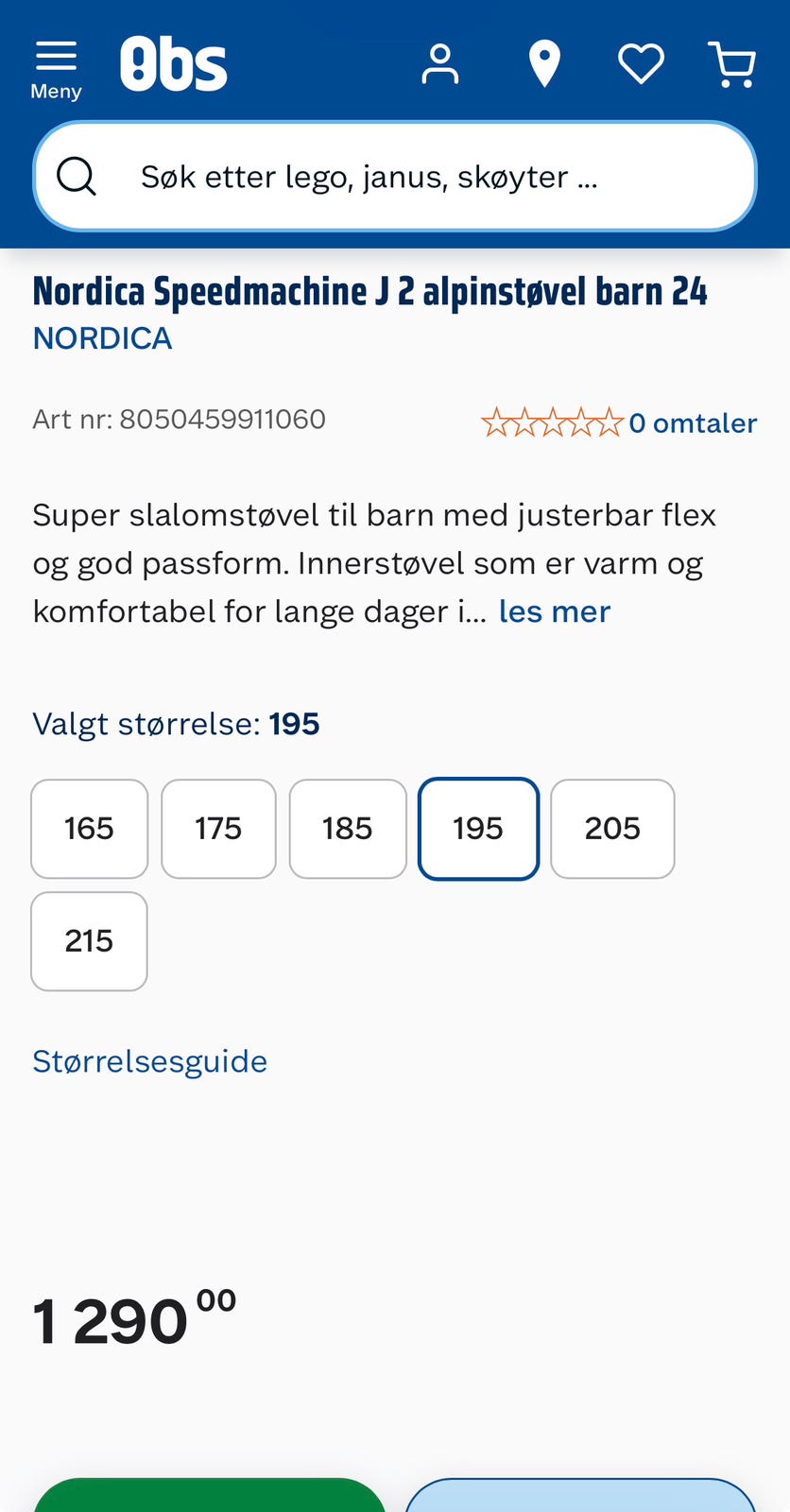Open the wishlist heart icon
Image resolution: width=790 pixels, height=1512 pixels.
click(641, 63)
